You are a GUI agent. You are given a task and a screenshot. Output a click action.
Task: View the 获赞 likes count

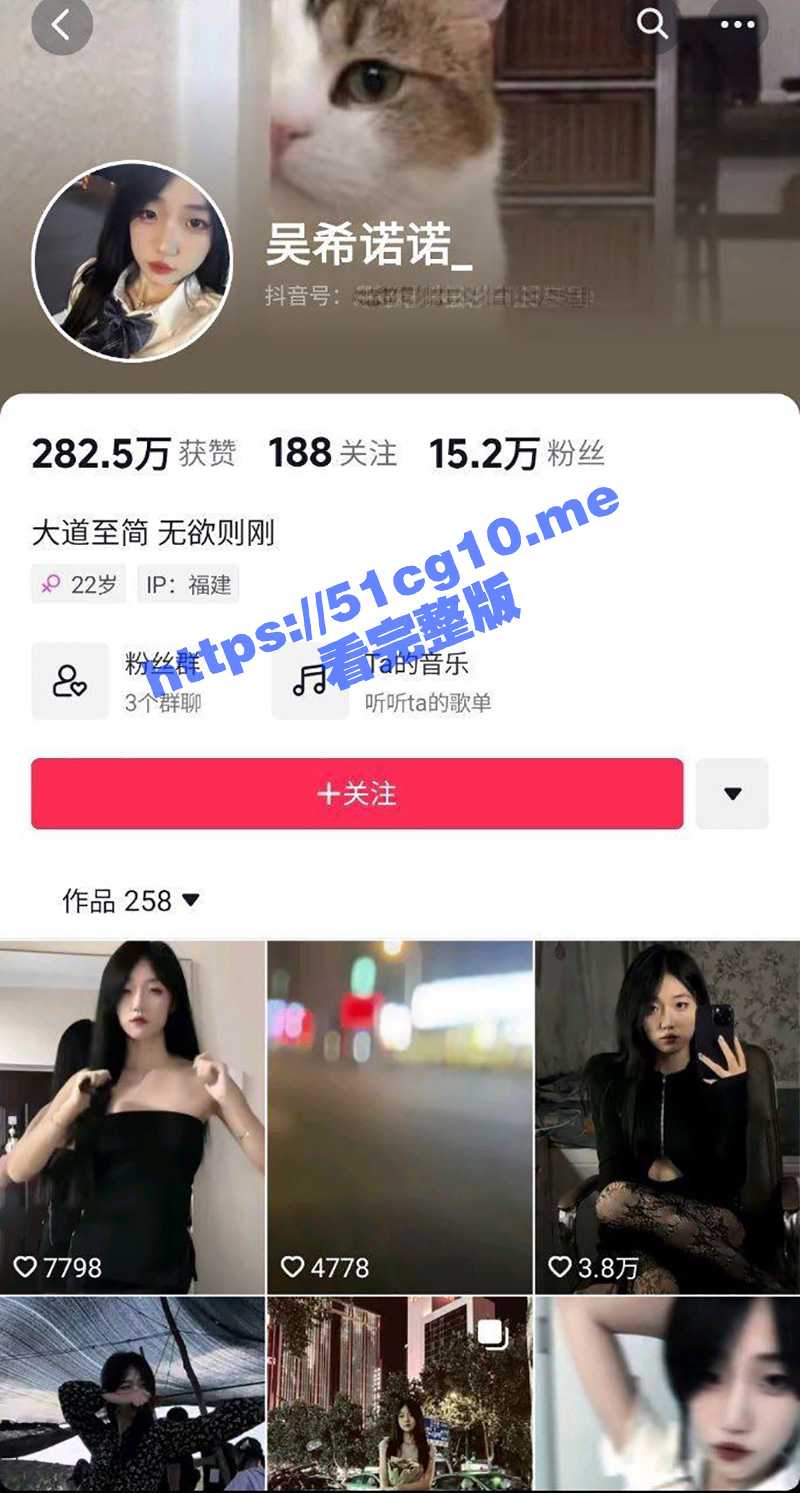pos(133,453)
